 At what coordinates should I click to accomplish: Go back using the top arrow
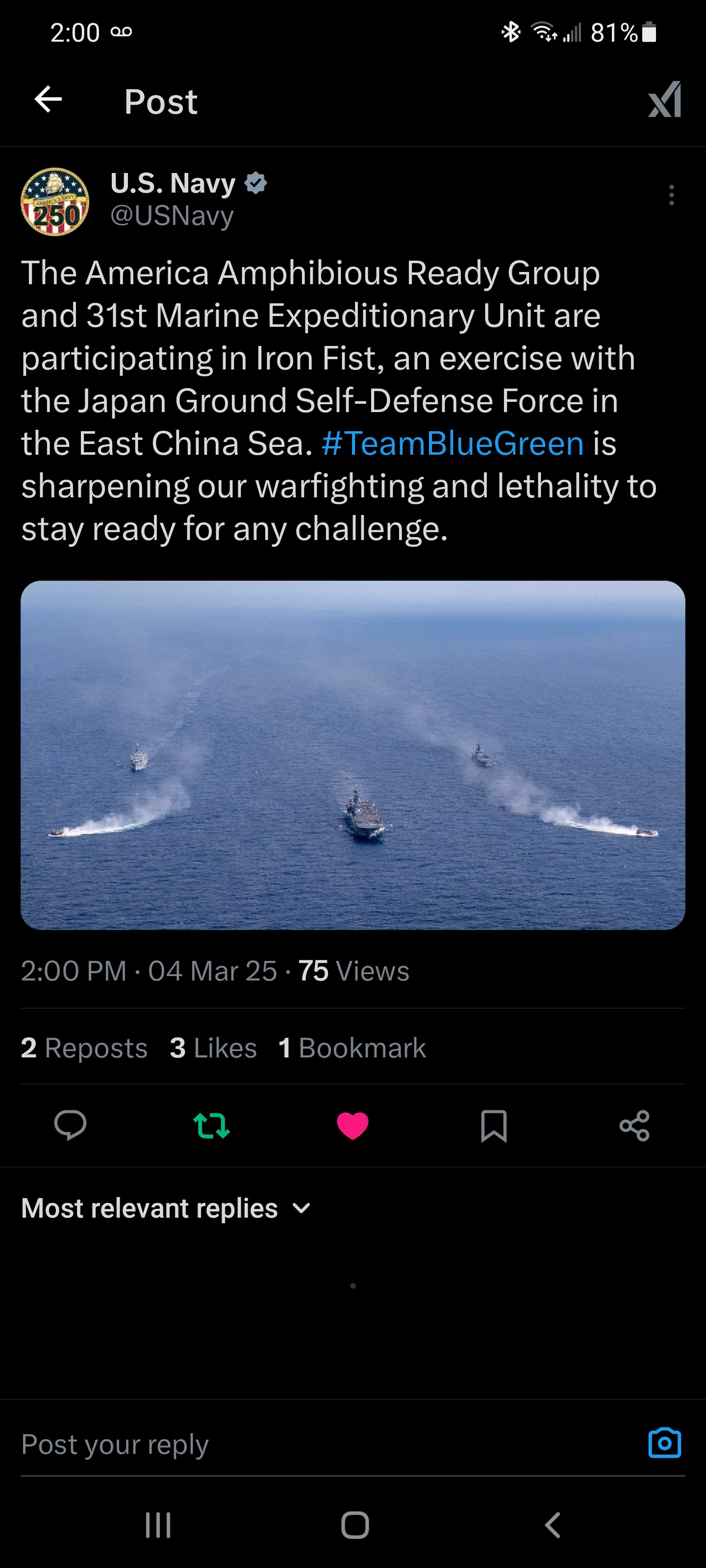pyautogui.click(x=48, y=100)
